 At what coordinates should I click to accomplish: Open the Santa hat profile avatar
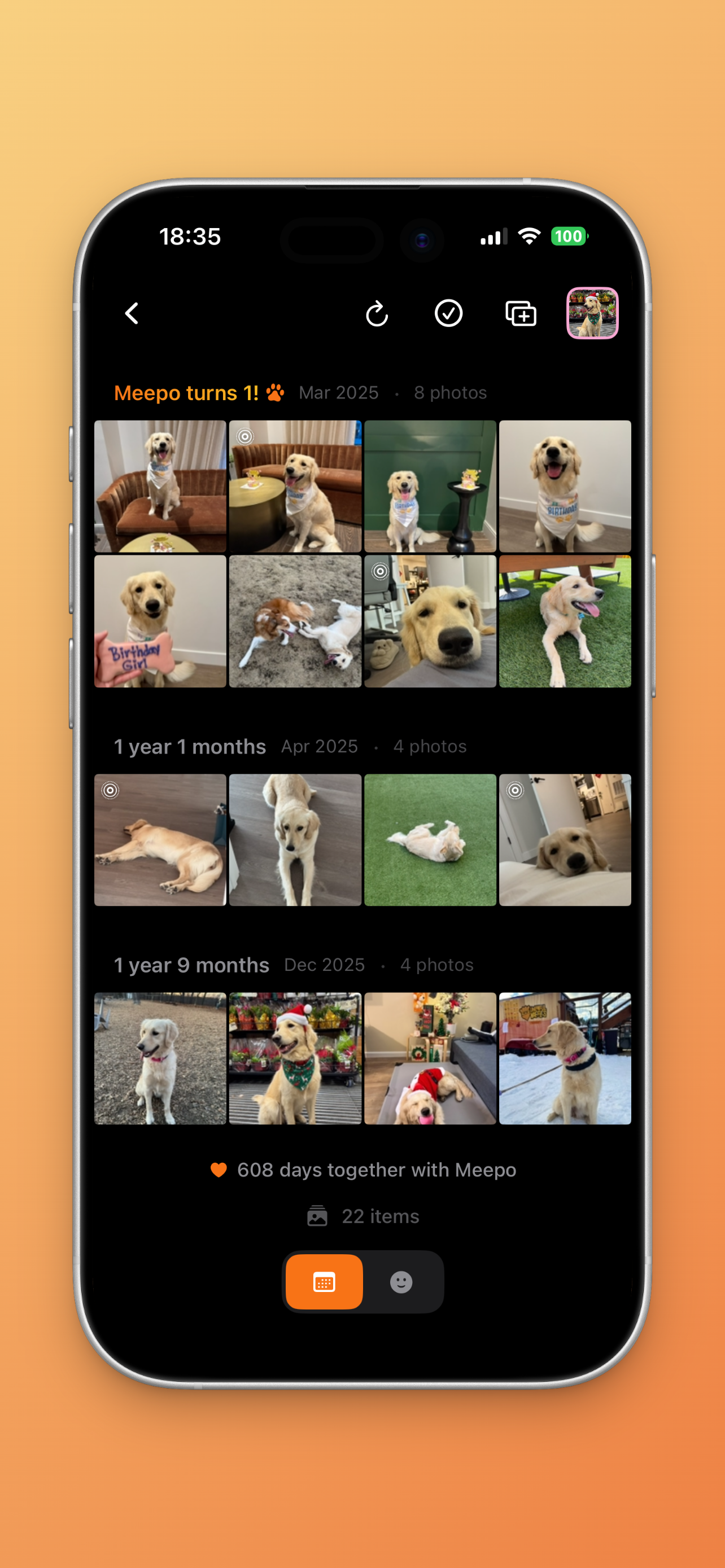click(x=592, y=314)
